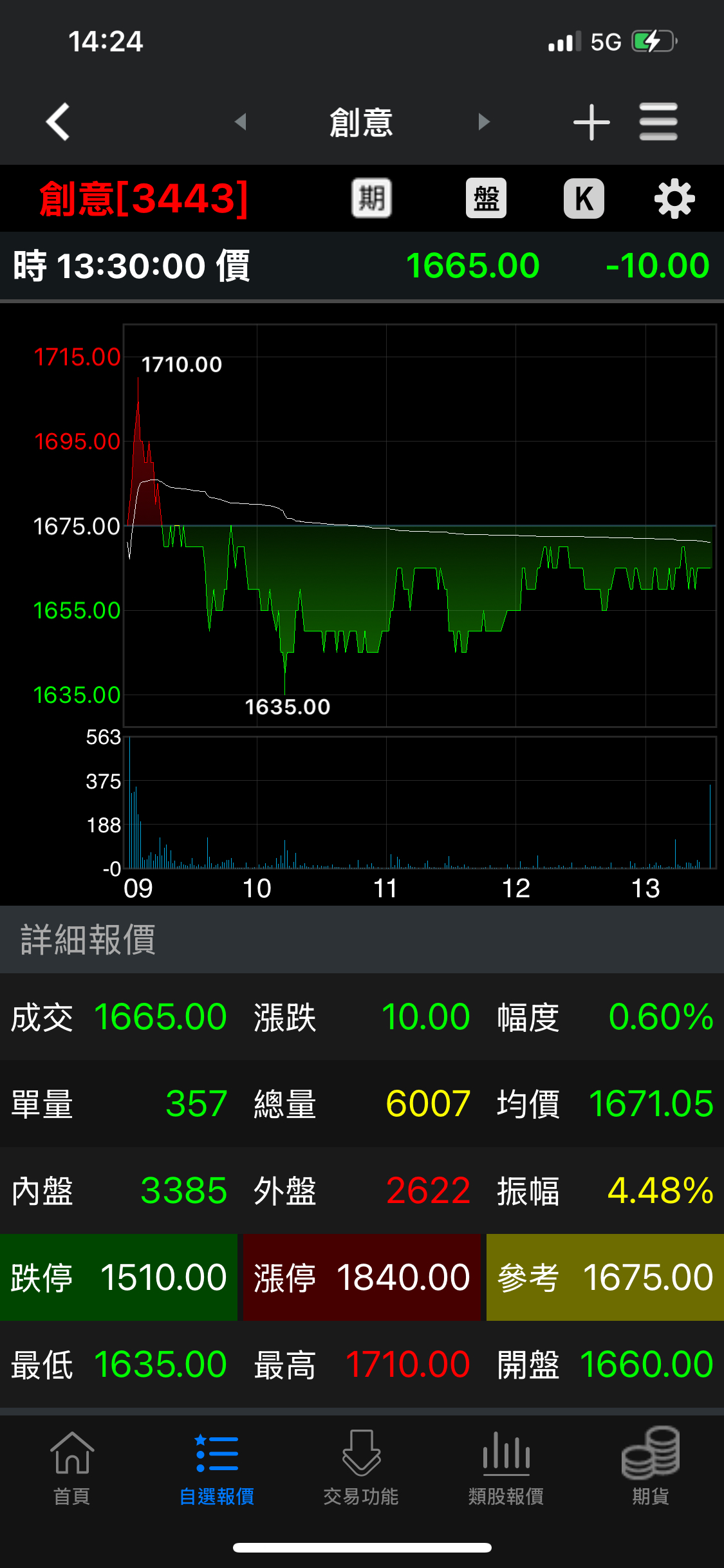Switch to the previous stock with left triangle
The width and height of the screenshot is (724, 1568).
(241, 122)
